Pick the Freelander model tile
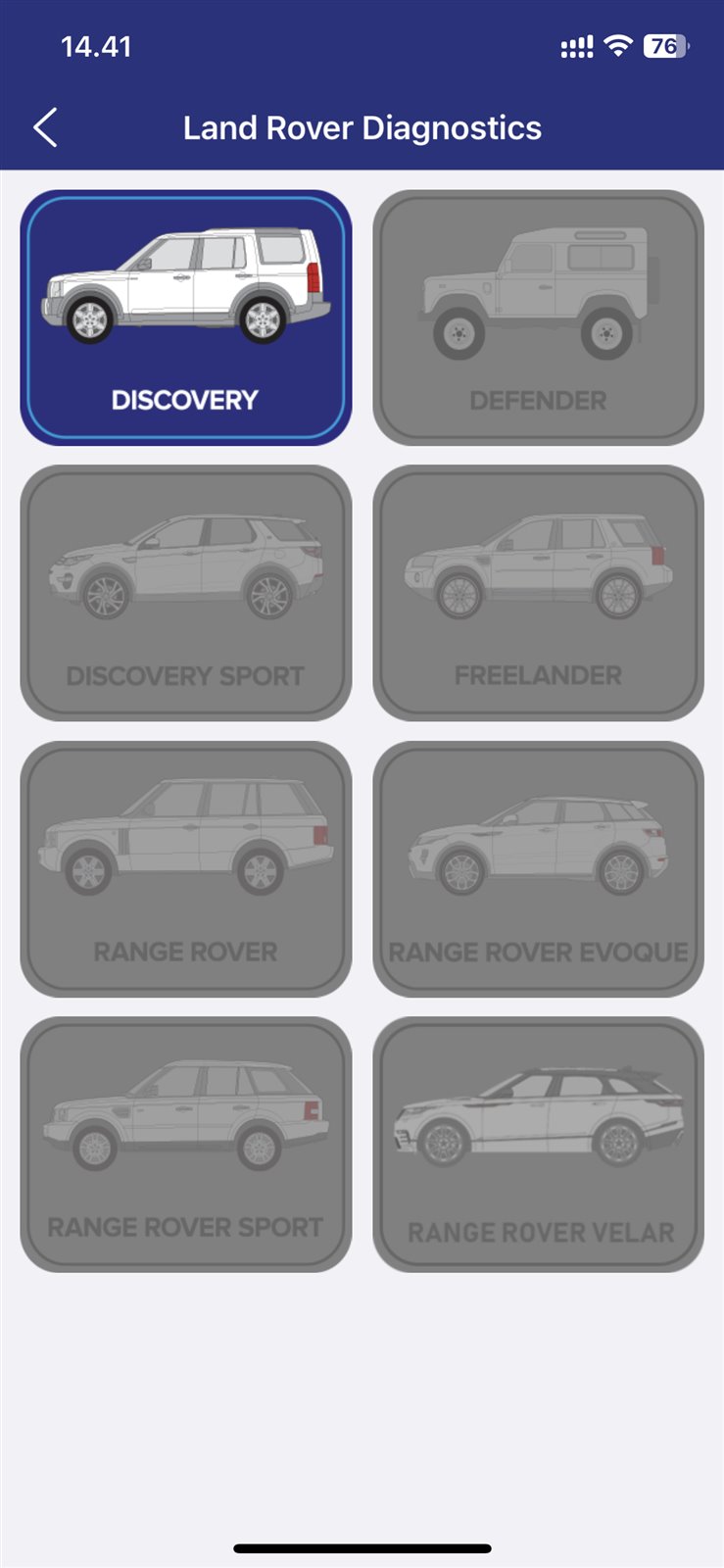This screenshot has width=724, height=1568. coord(538,593)
